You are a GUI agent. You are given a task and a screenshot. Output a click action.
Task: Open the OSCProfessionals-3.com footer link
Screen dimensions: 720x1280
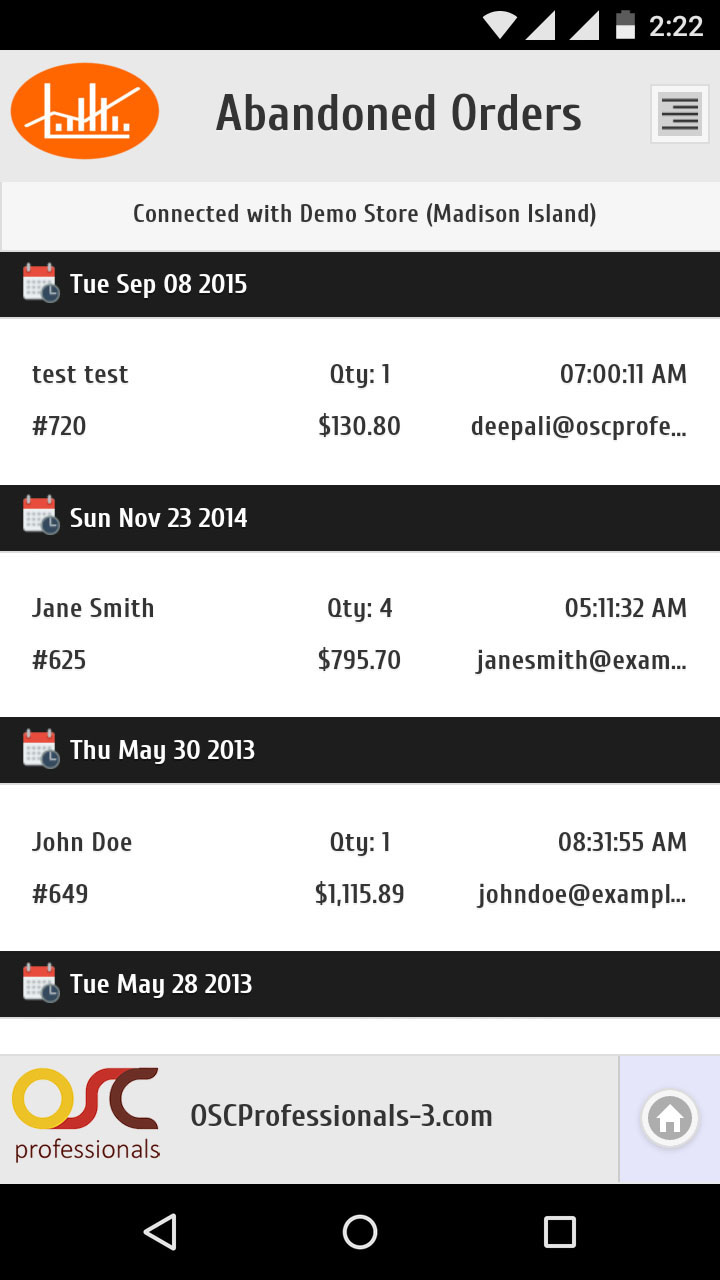[x=341, y=1116]
